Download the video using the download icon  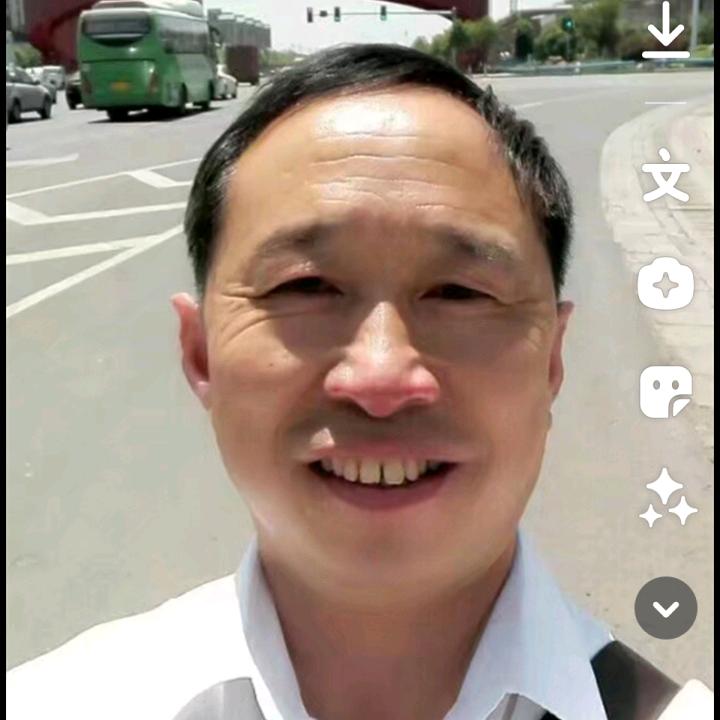tap(666, 31)
